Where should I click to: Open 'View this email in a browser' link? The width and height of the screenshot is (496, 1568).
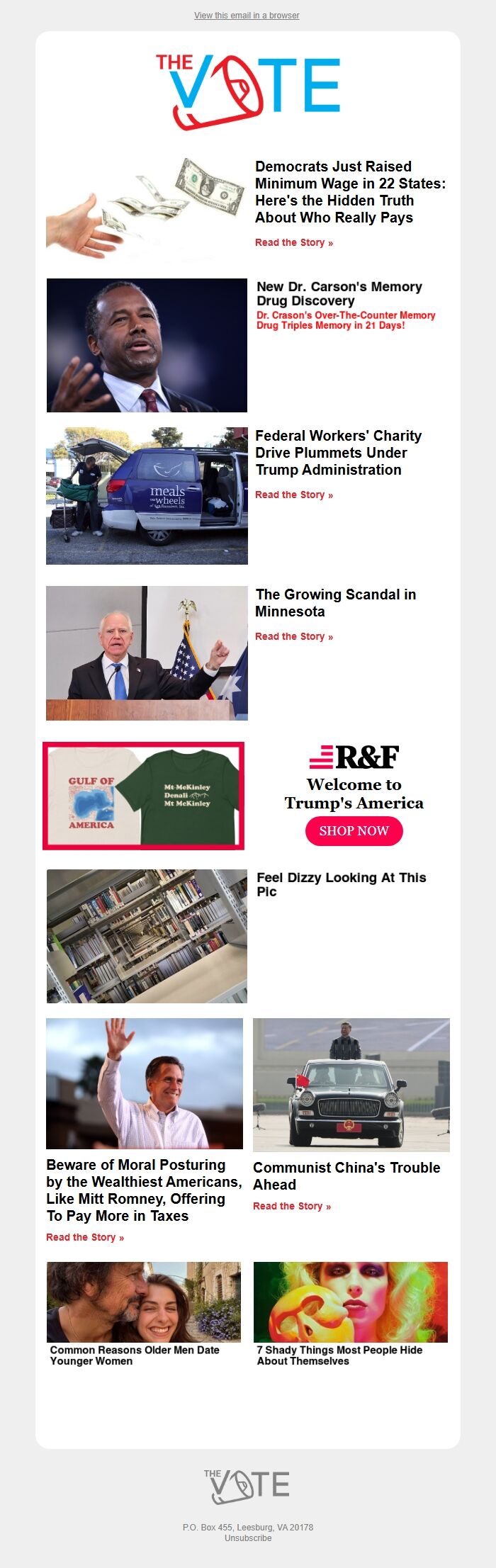247,16
